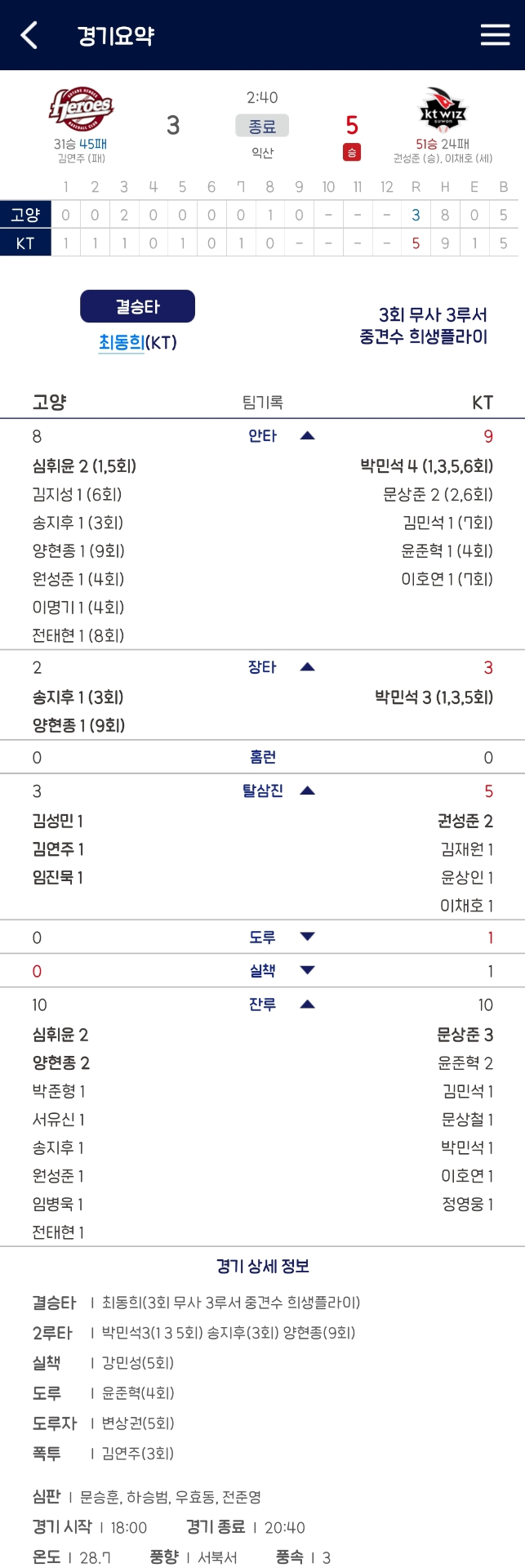Viewport: 525px width, 1568px height.
Task: Open the hamburger menu
Action: pos(495,35)
